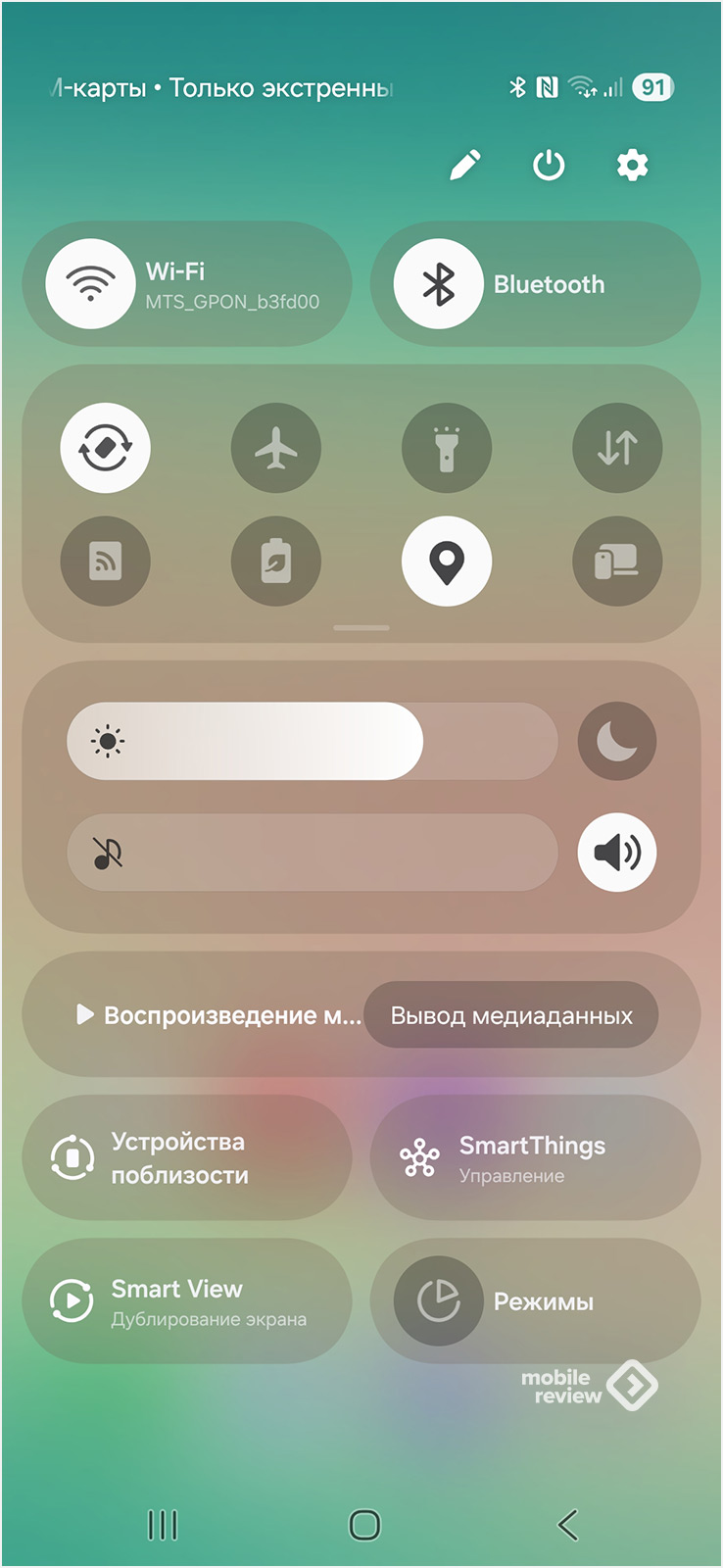The width and height of the screenshot is (723, 1568).
Task: Disable auto-rotate toggle
Action: pos(105,448)
